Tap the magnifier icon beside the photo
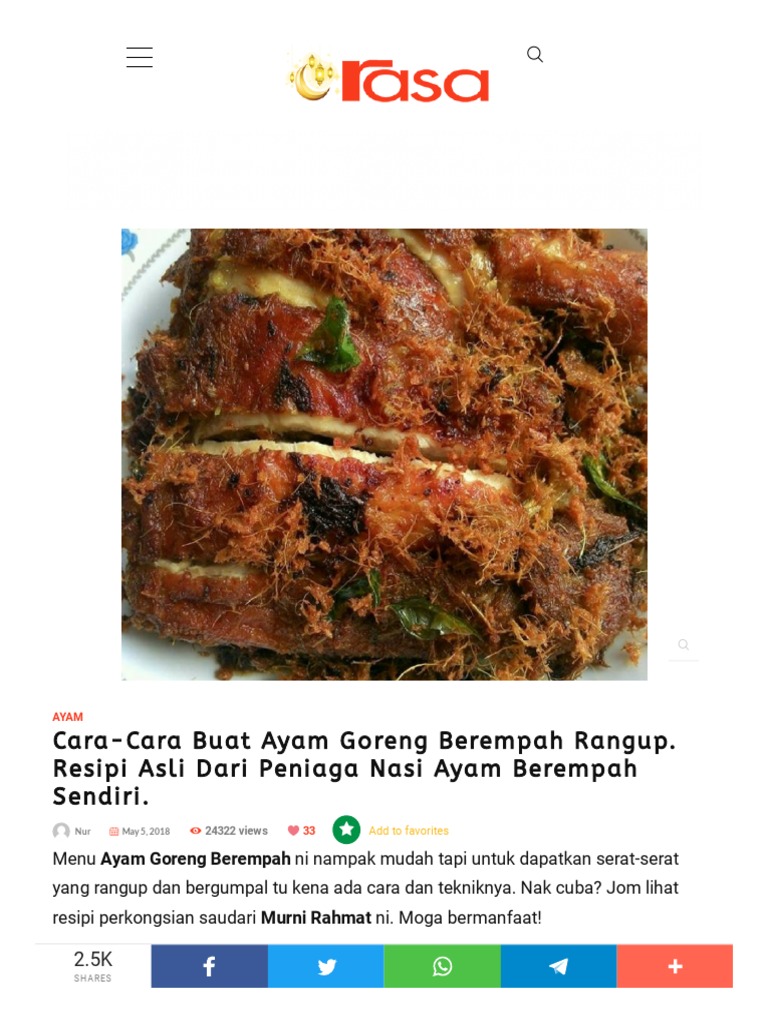 coord(683,645)
